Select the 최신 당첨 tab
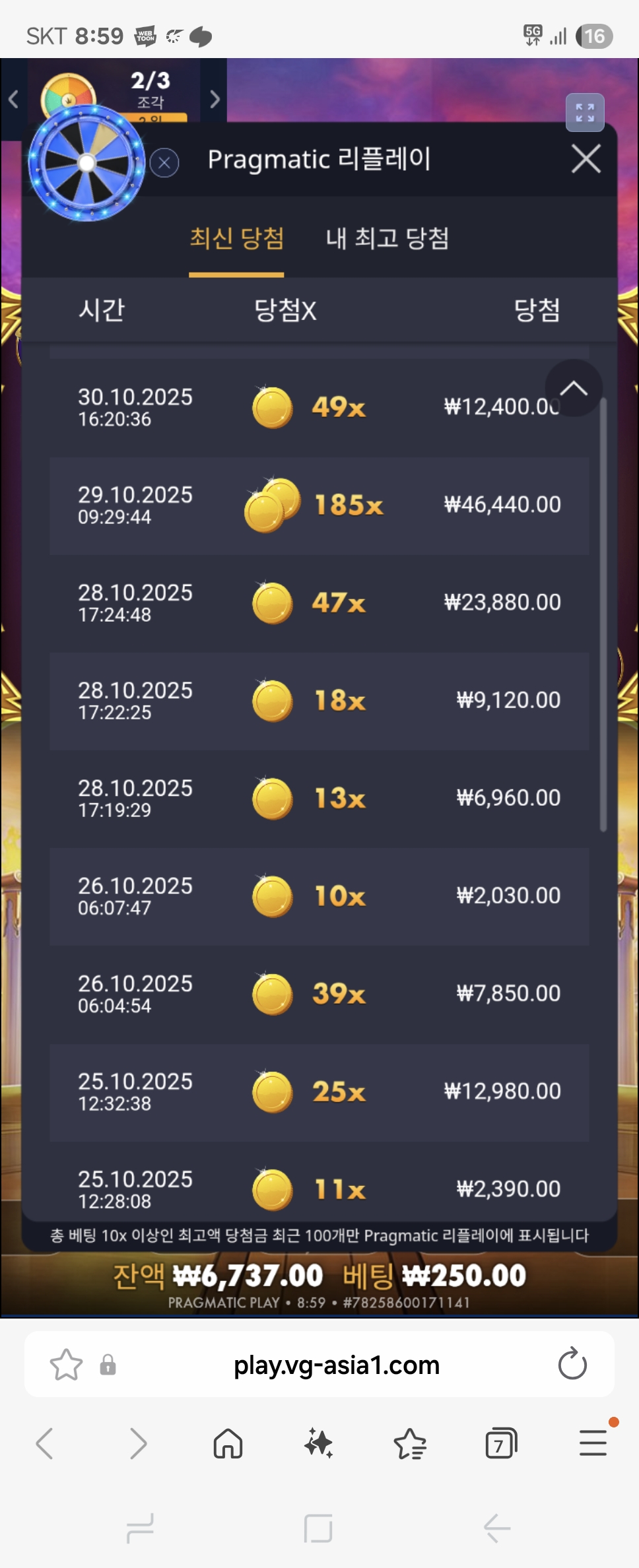The width and height of the screenshot is (639, 1568). click(x=236, y=238)
